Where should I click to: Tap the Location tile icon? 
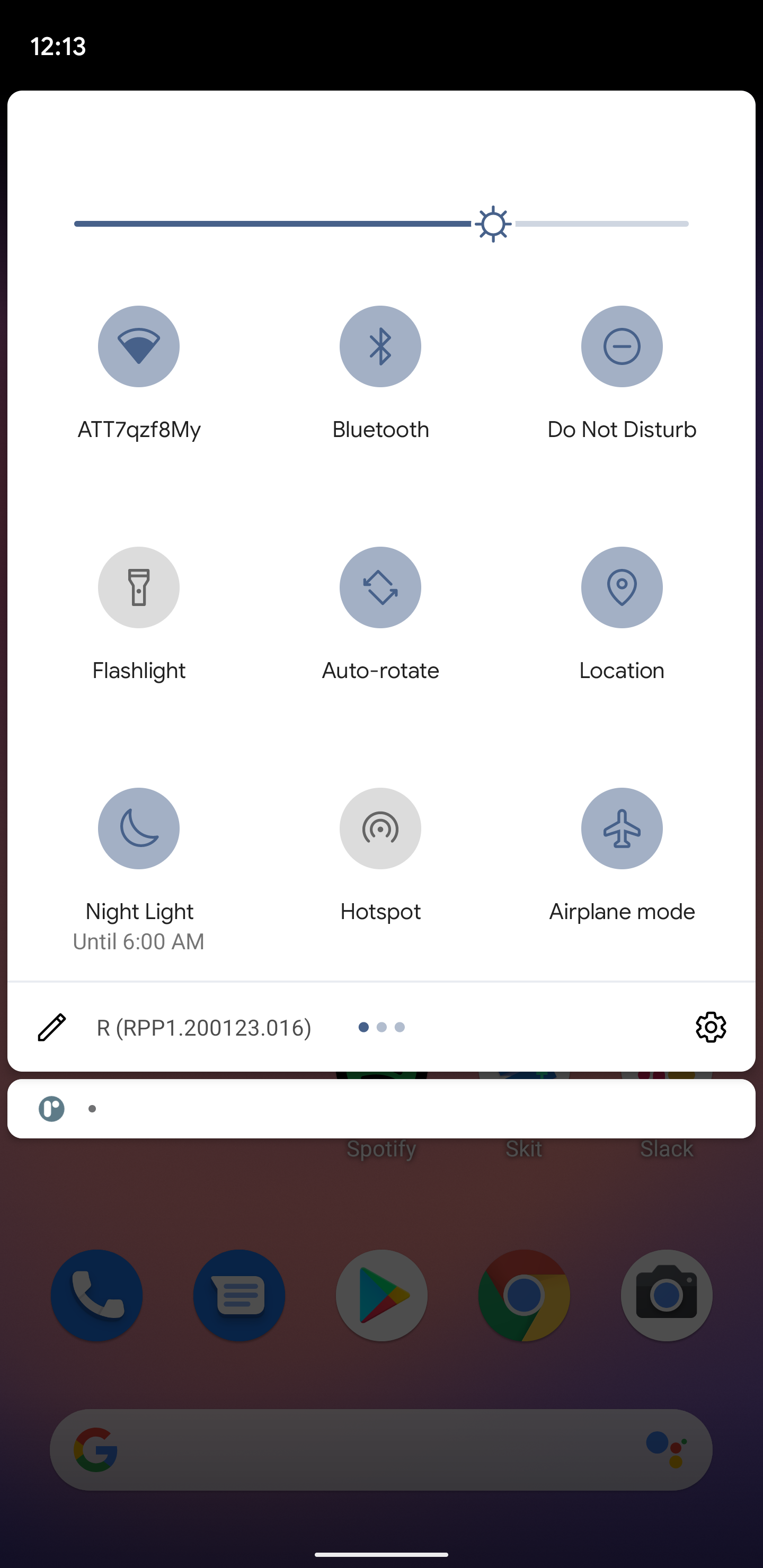pos(622,587)
